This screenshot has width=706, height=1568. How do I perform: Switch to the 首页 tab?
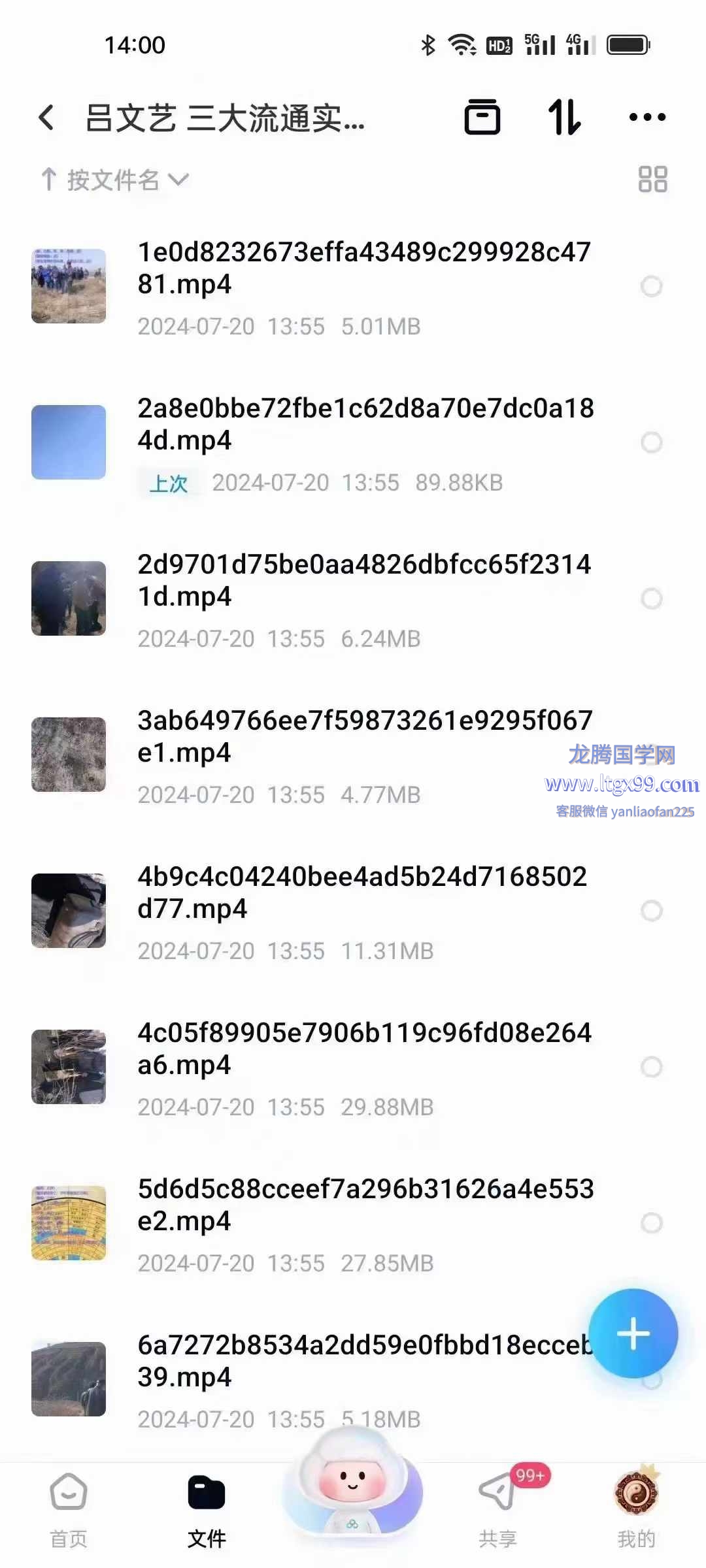(x=69, y=1509)
